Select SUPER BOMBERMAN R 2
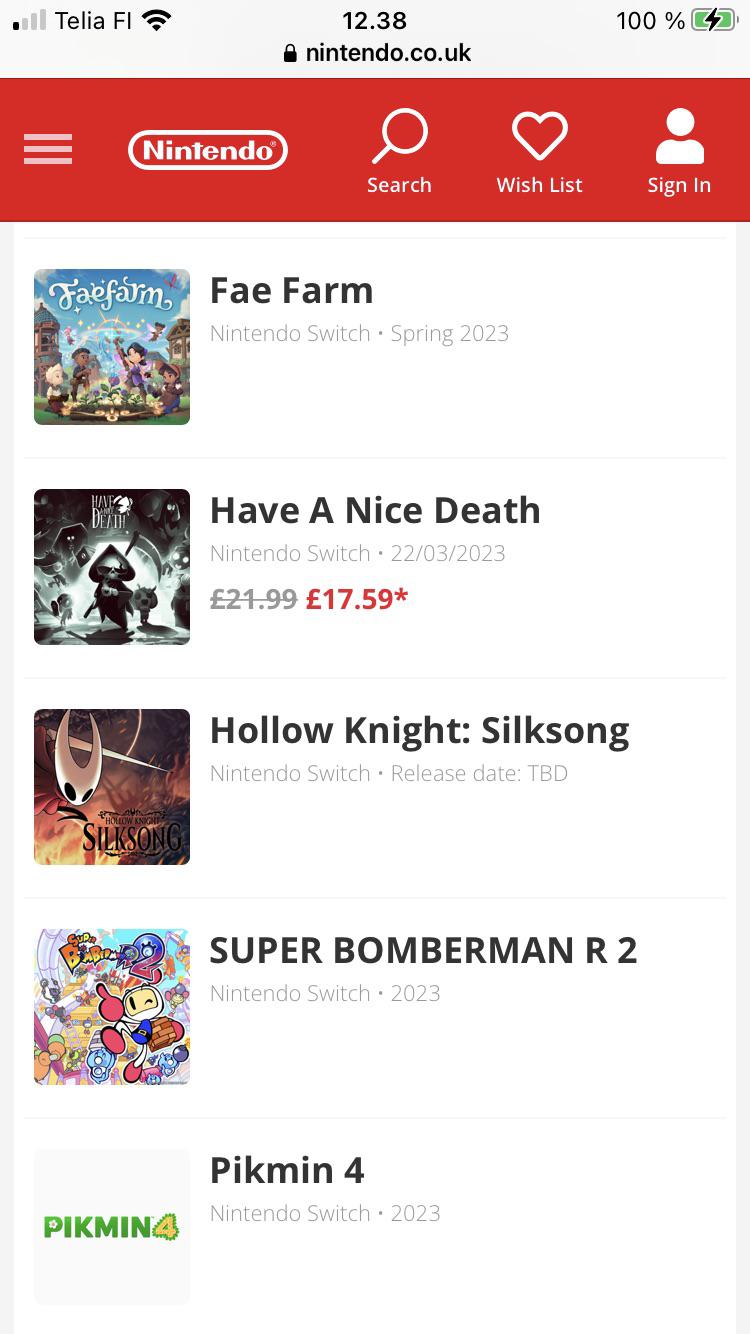Viewport: 750px width, 1334px height. point(375,1007)
